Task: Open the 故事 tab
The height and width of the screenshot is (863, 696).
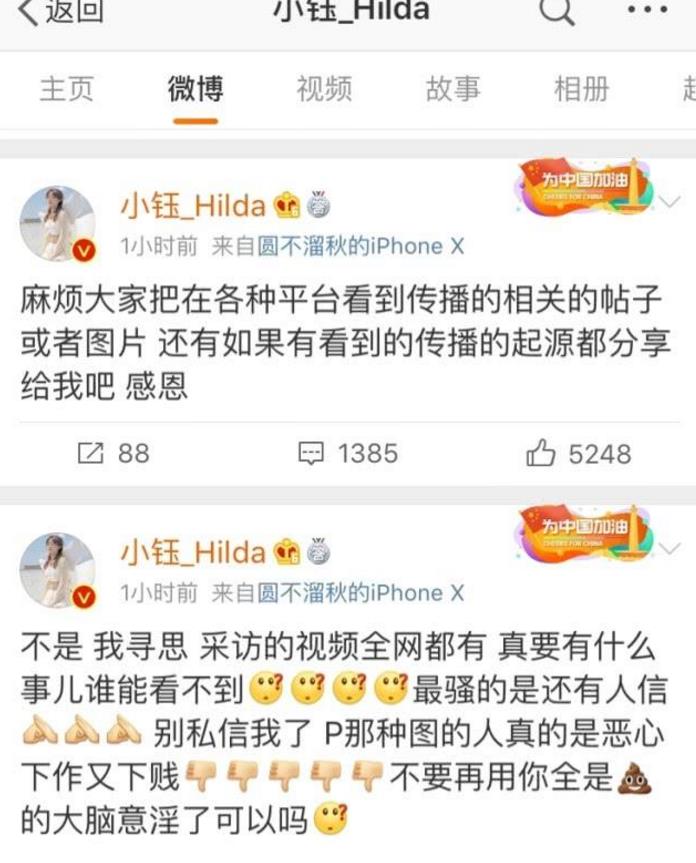Action: coord(452,89)
